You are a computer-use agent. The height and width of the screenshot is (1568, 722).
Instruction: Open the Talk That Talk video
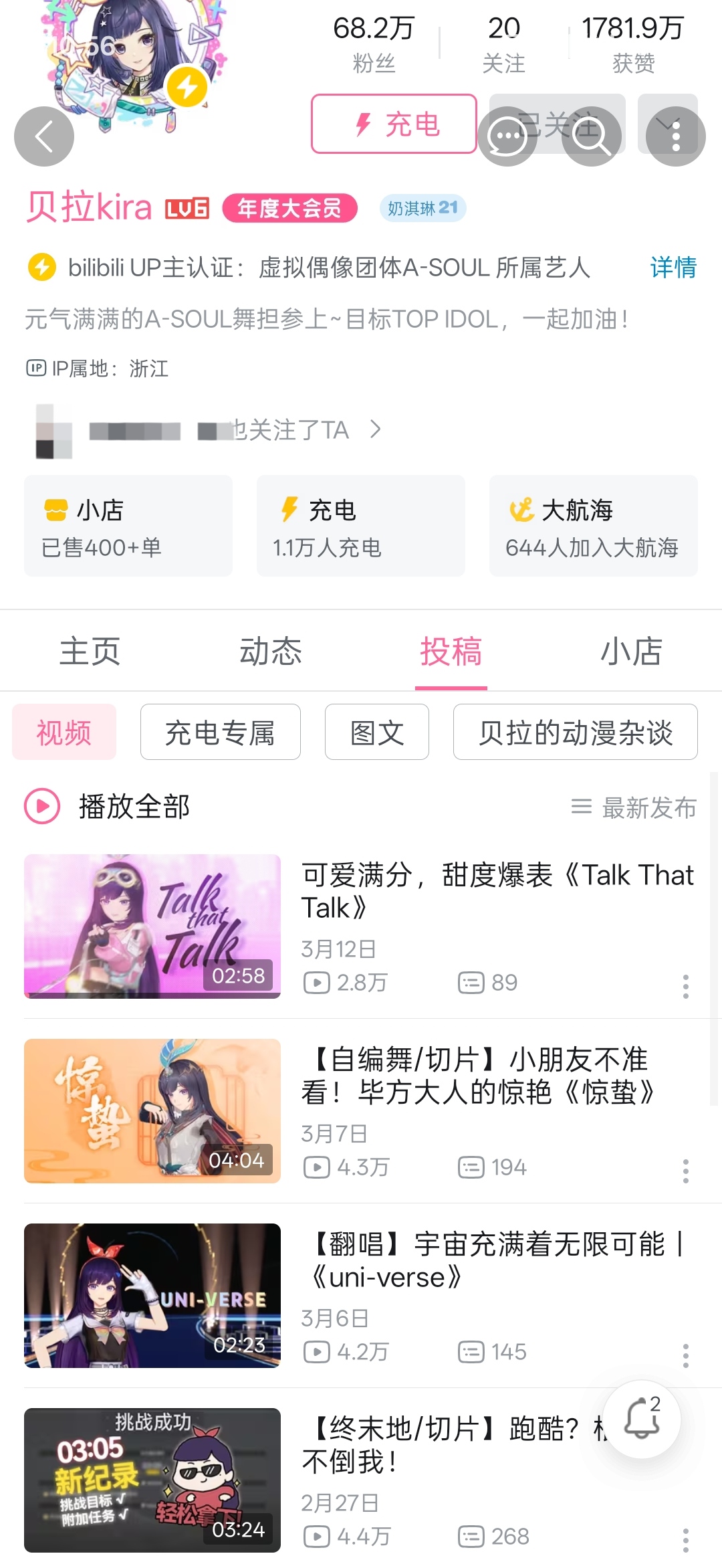[152, 926]
